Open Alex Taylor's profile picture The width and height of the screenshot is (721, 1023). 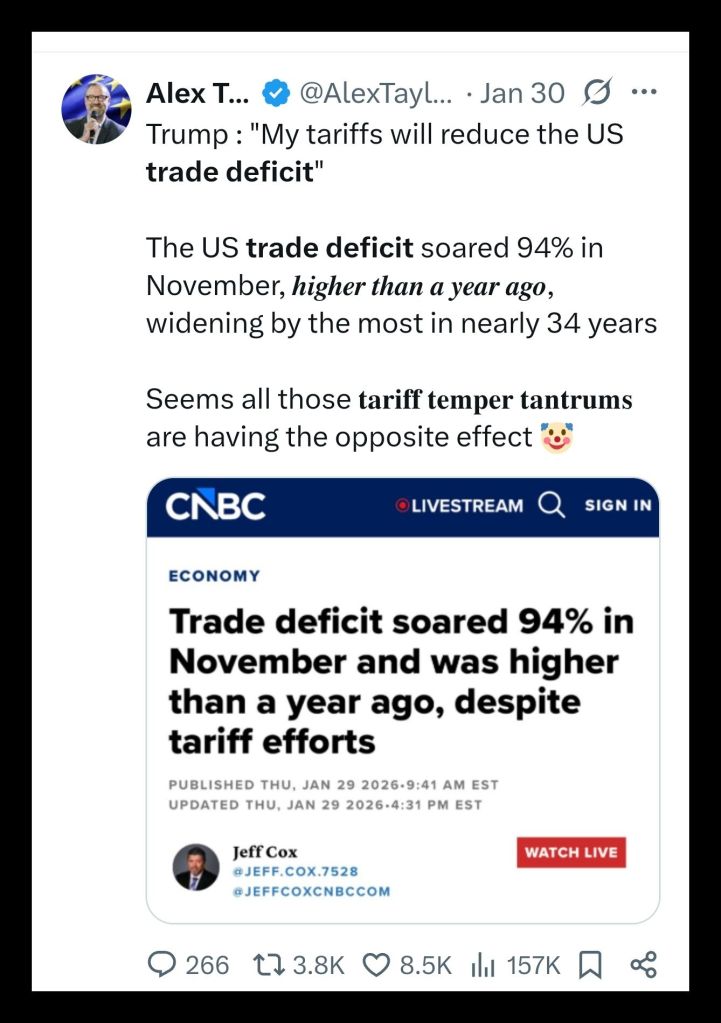coord(97,109)
